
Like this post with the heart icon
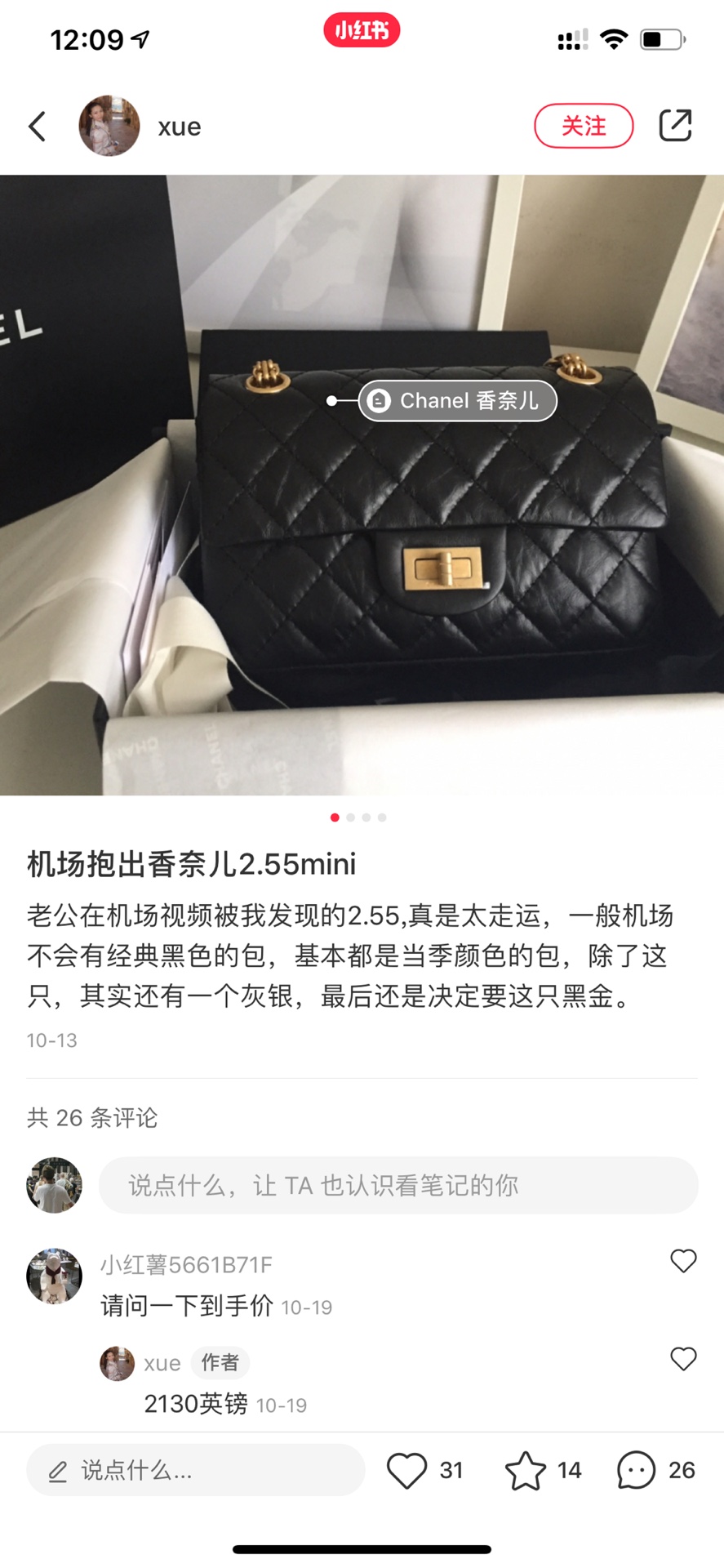406,1471
